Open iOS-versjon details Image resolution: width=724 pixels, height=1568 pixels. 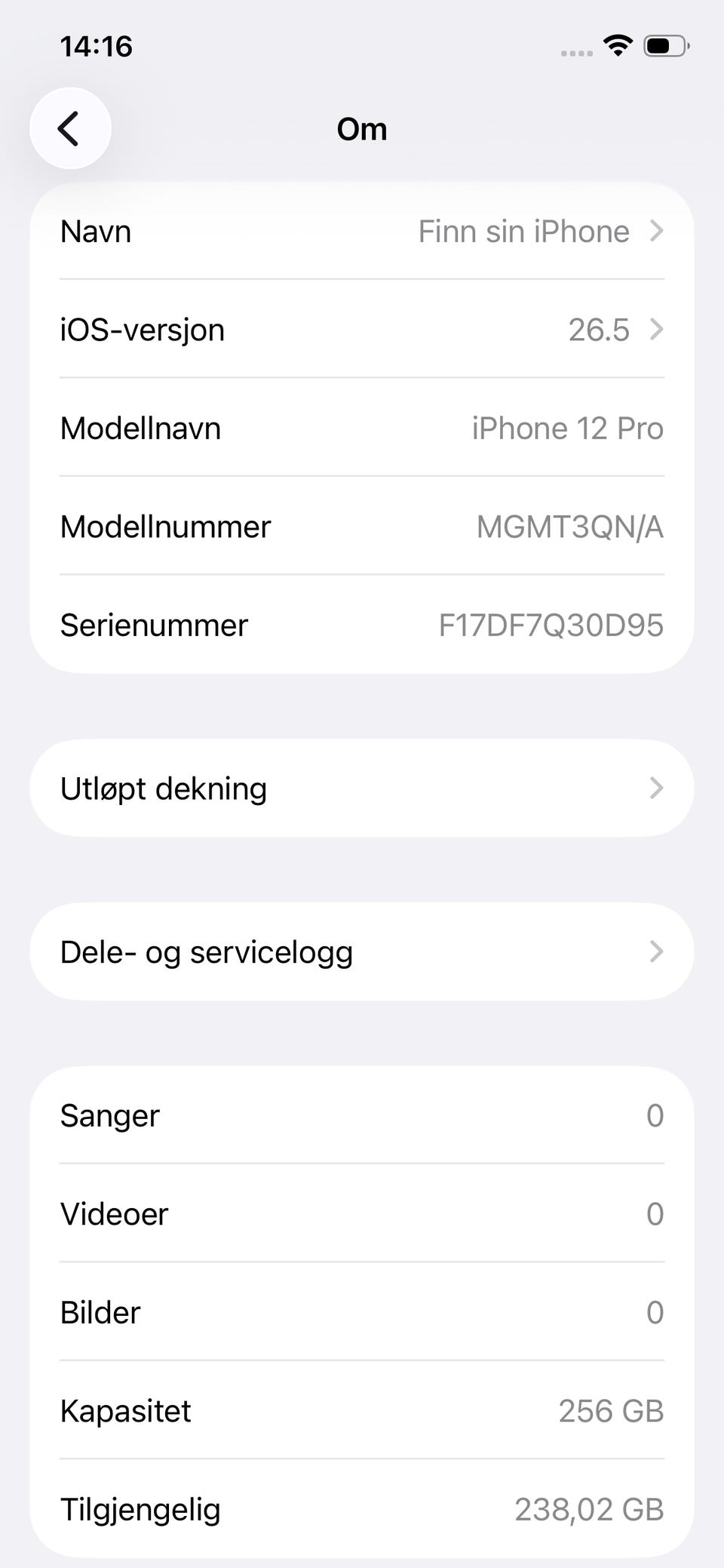(x=362, y=330)
